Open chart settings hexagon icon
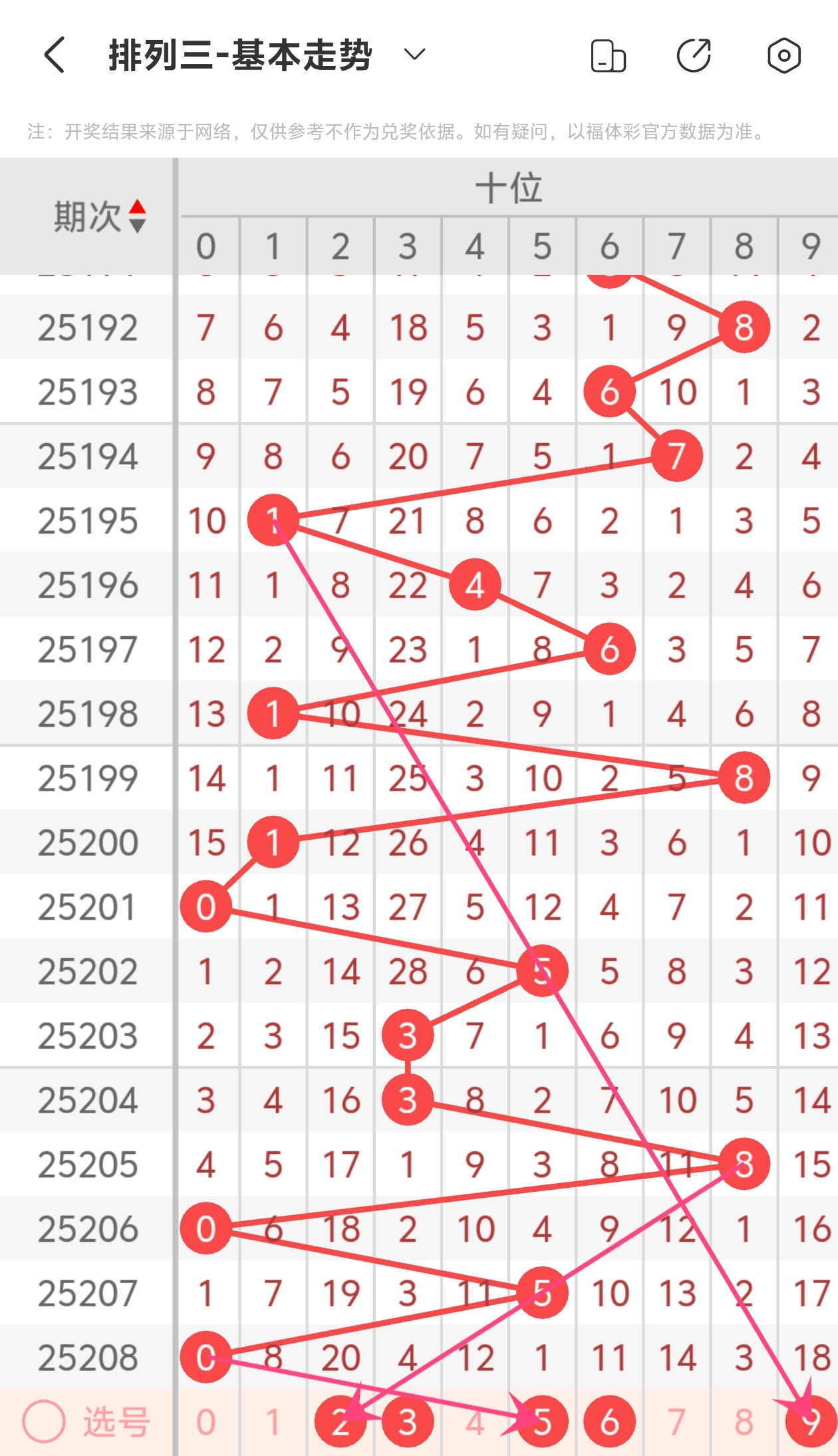Screen dimensions: 838x1456 point(783,56)
